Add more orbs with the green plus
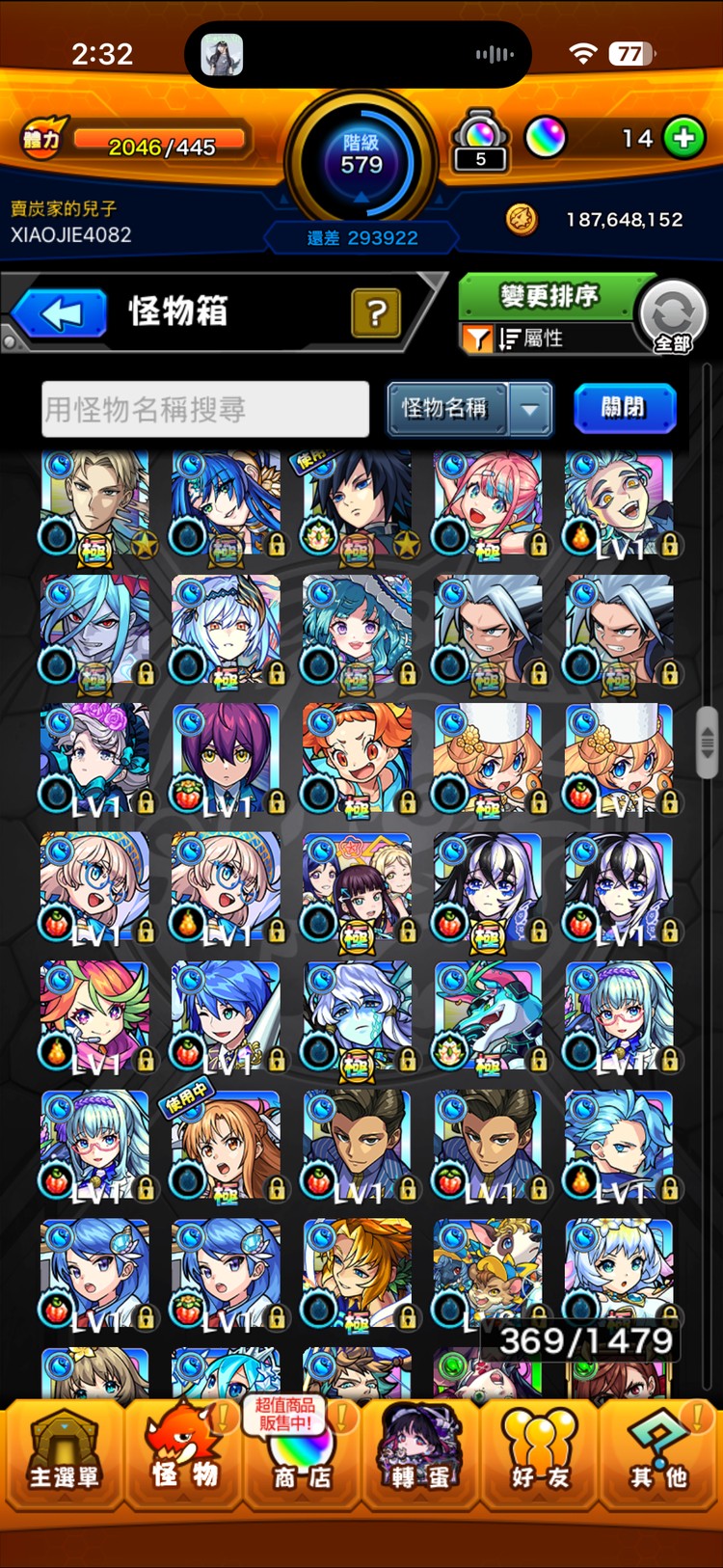 tap(684, 138)
